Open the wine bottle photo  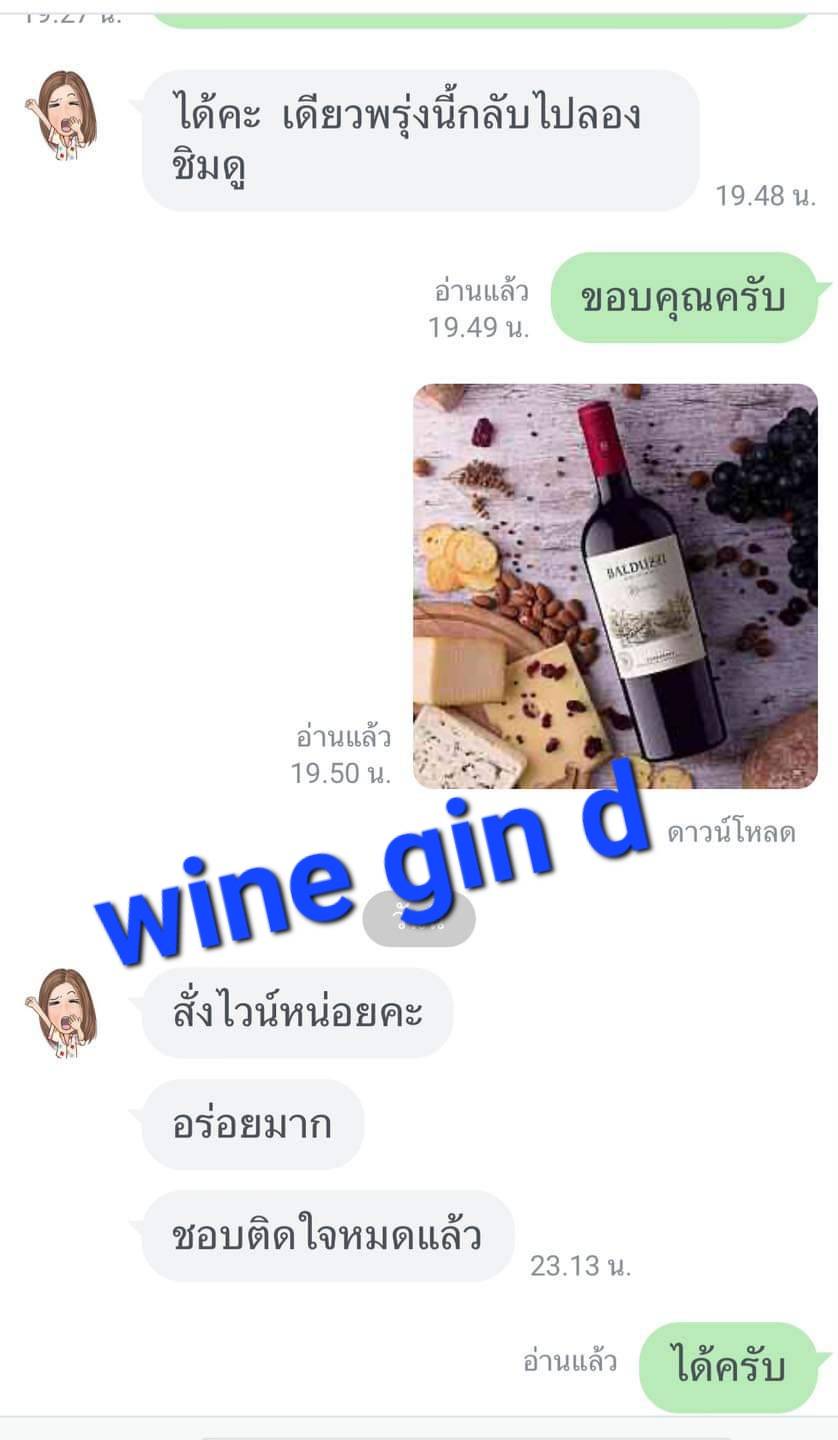pyautogui.click(x=615, y=586)
